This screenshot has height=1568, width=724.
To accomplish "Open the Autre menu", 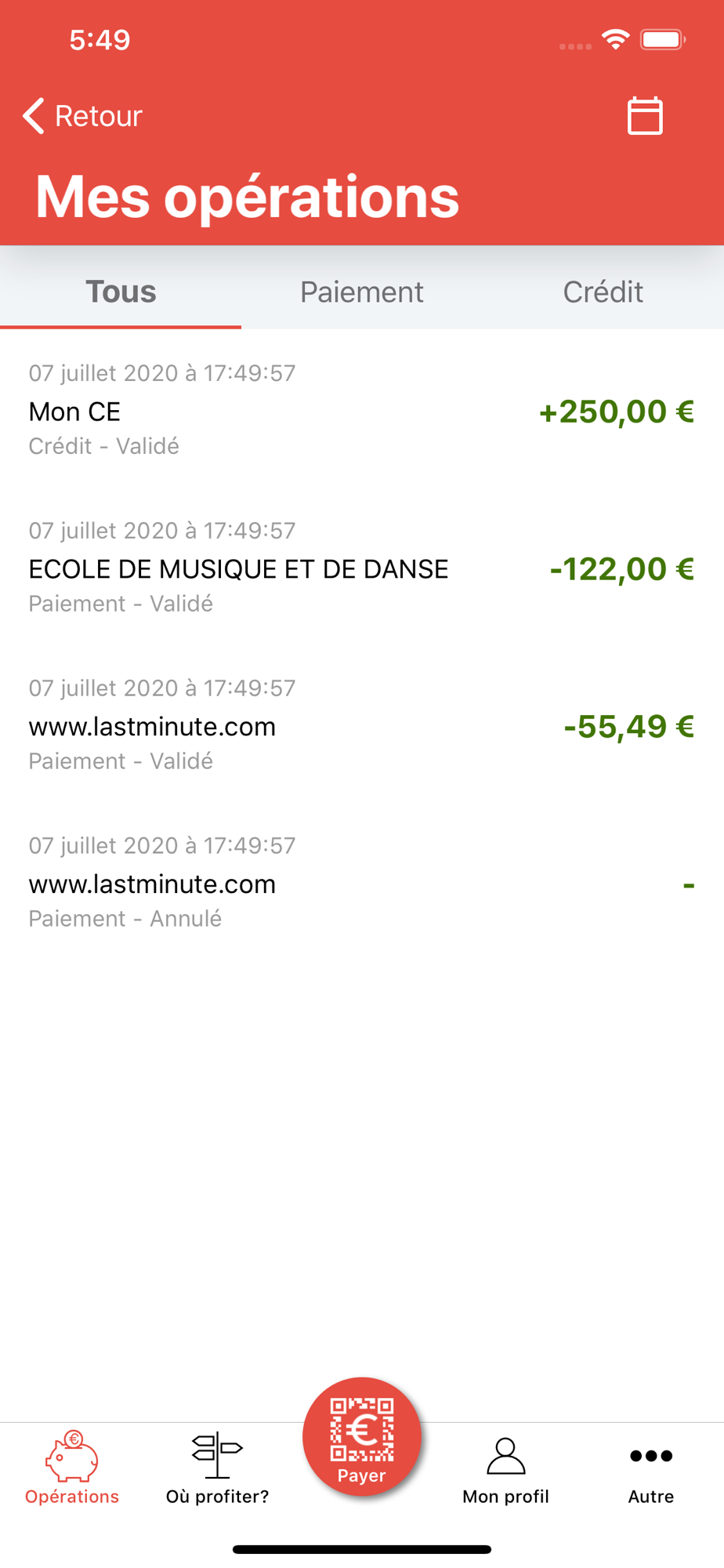I will point(650,1469).
